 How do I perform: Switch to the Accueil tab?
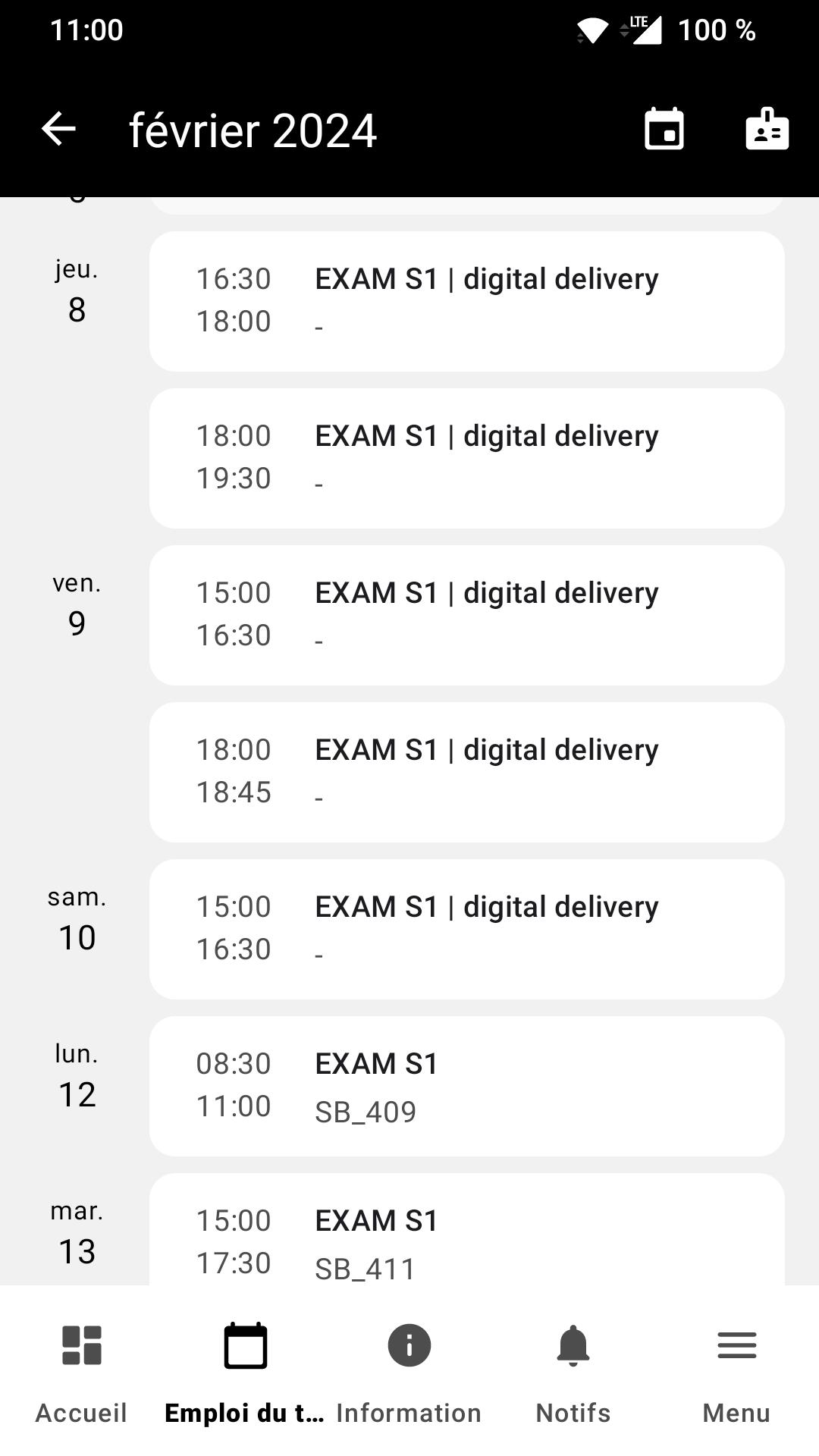point(82,1372)
